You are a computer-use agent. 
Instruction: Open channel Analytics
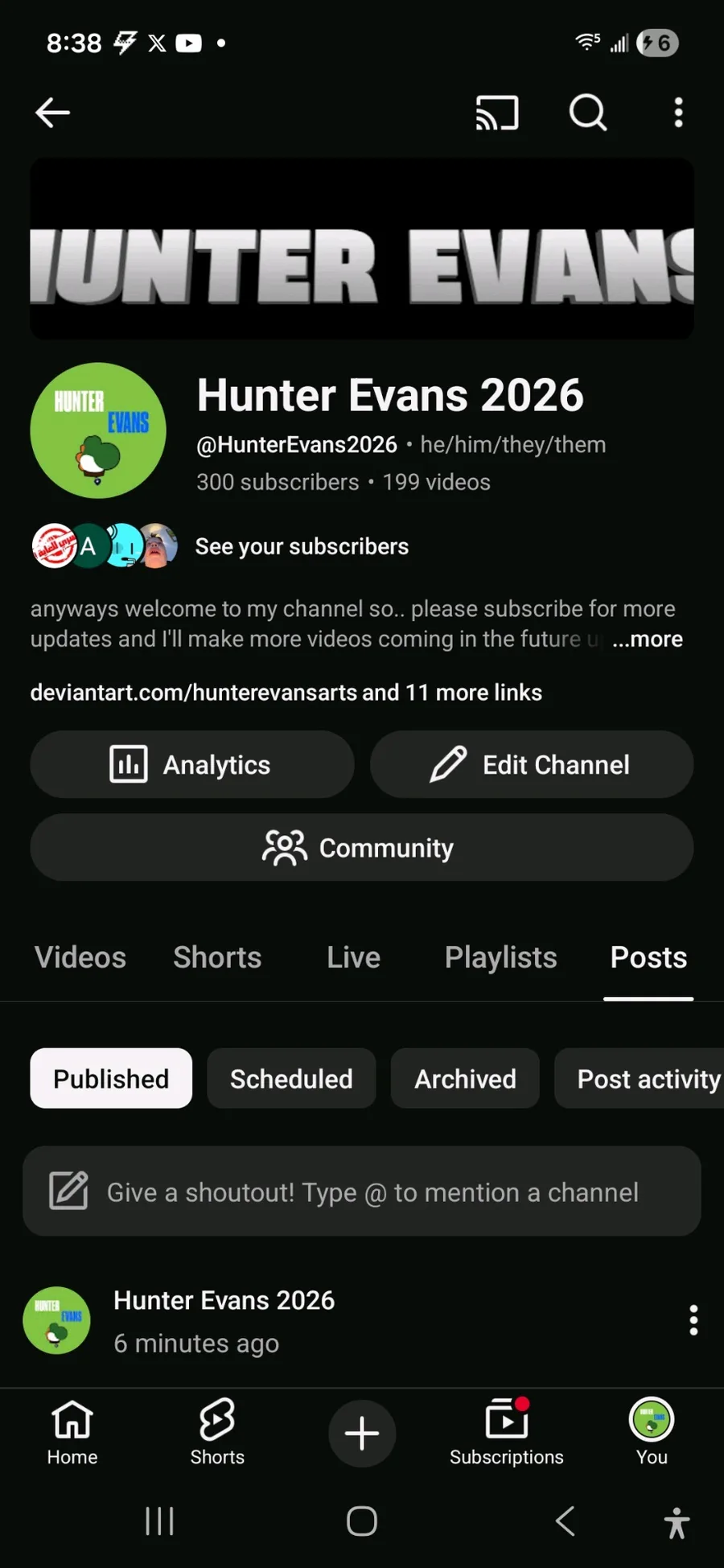191,764
